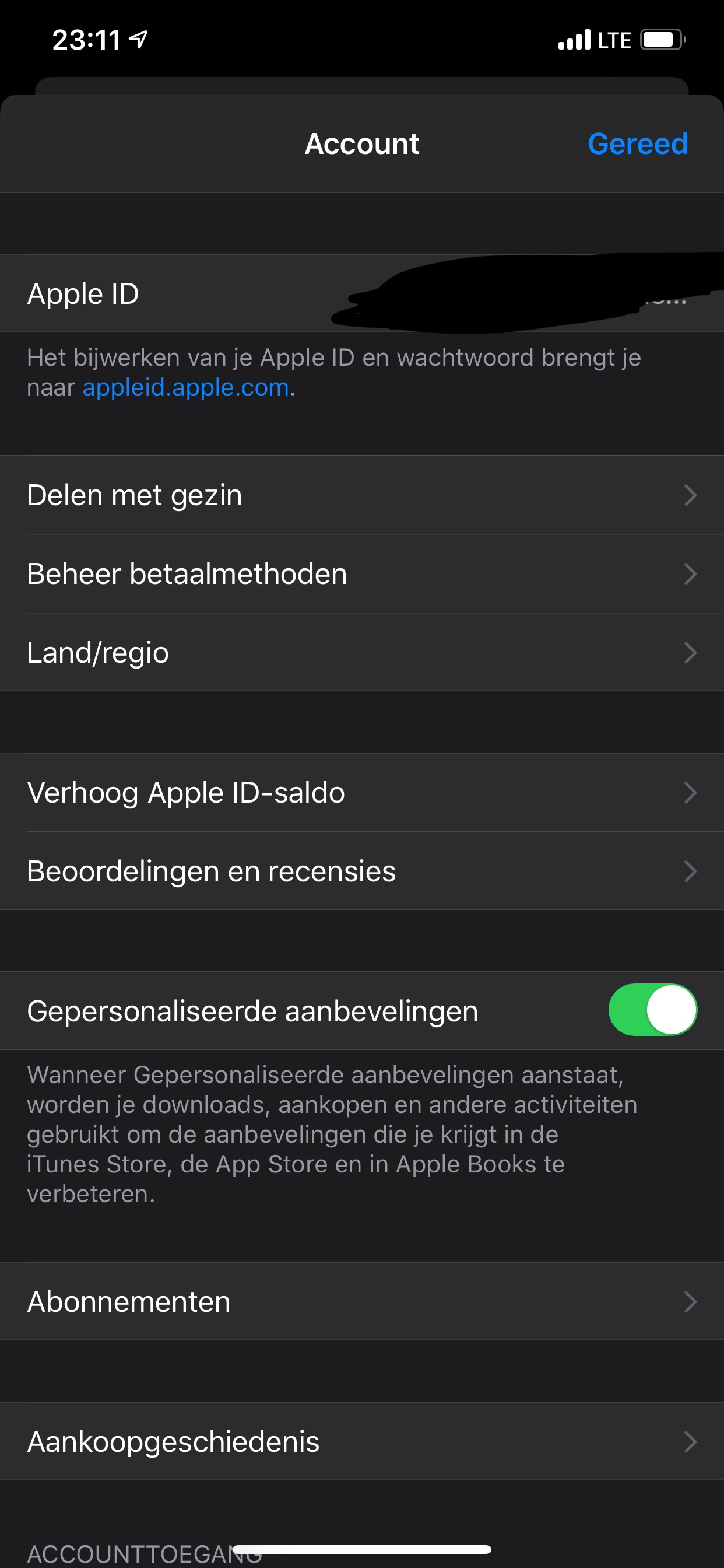View Aankoopgeschiedenis
Image resolution: width=724 pixels, height=1568 pixels.
[x=361, y=1442]
